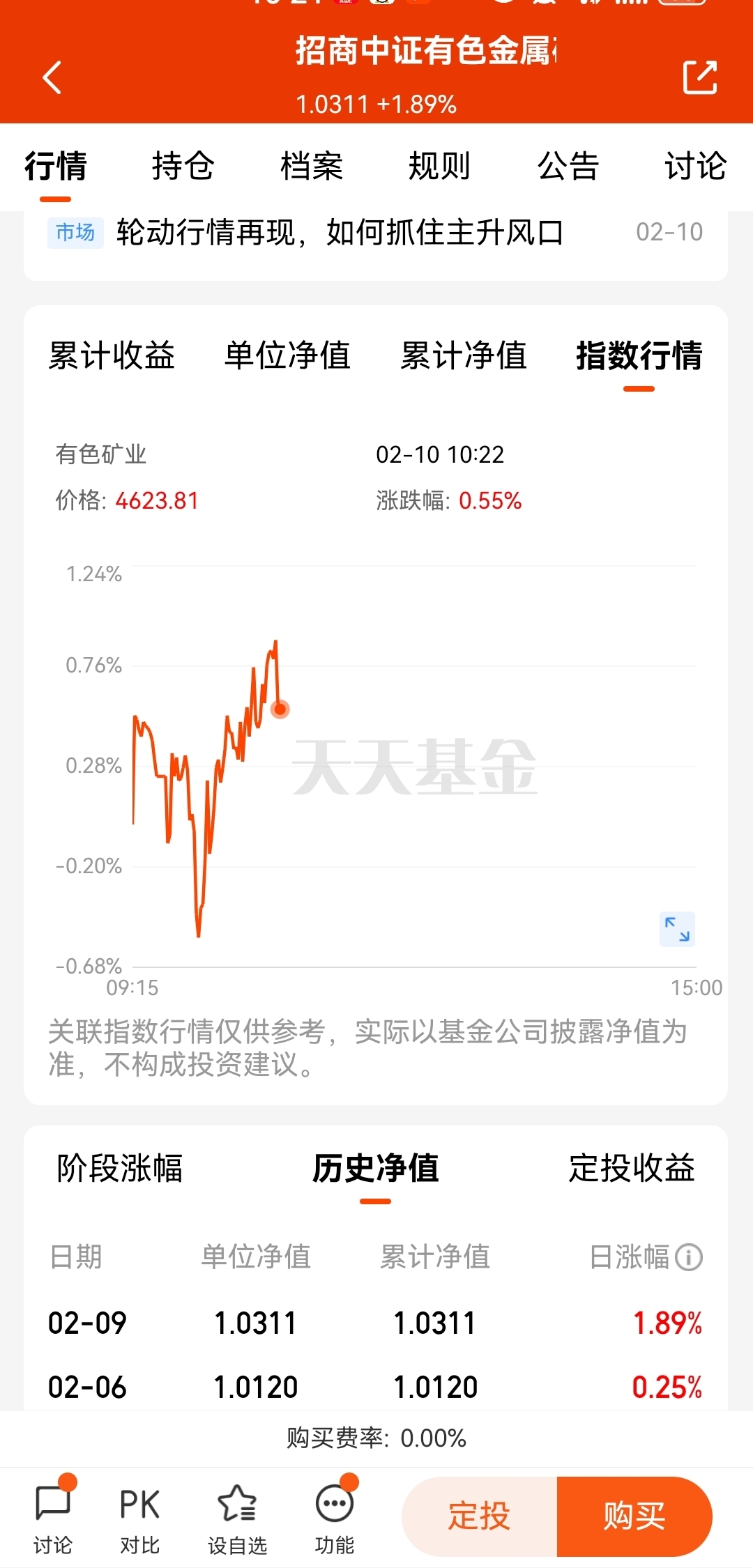The image size is (753, 1568).
Task: Tap the 定投 button
Action: point(480,1516)
